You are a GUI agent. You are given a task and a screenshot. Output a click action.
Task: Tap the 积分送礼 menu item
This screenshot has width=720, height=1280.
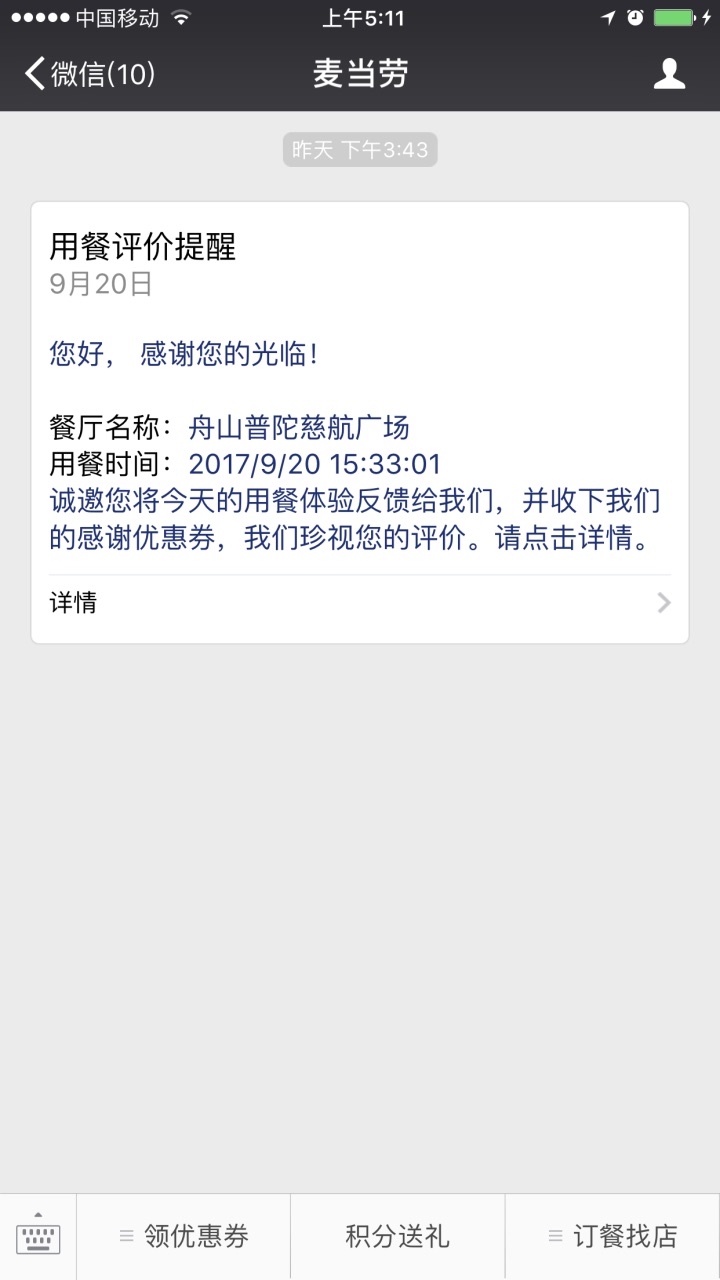tap(397, 1237)
